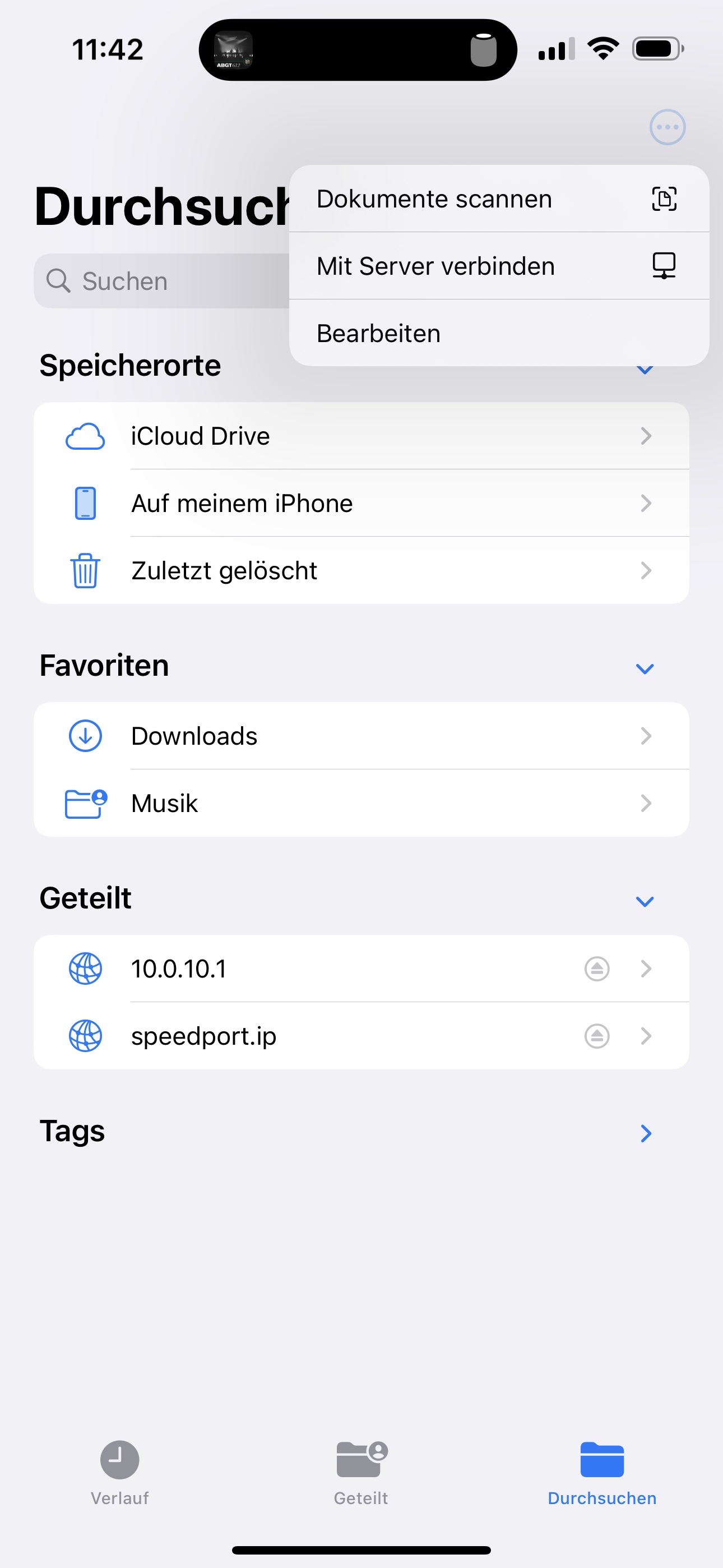Collapse the Geteilt section
723x1568 pixels.
click(645, 901)
